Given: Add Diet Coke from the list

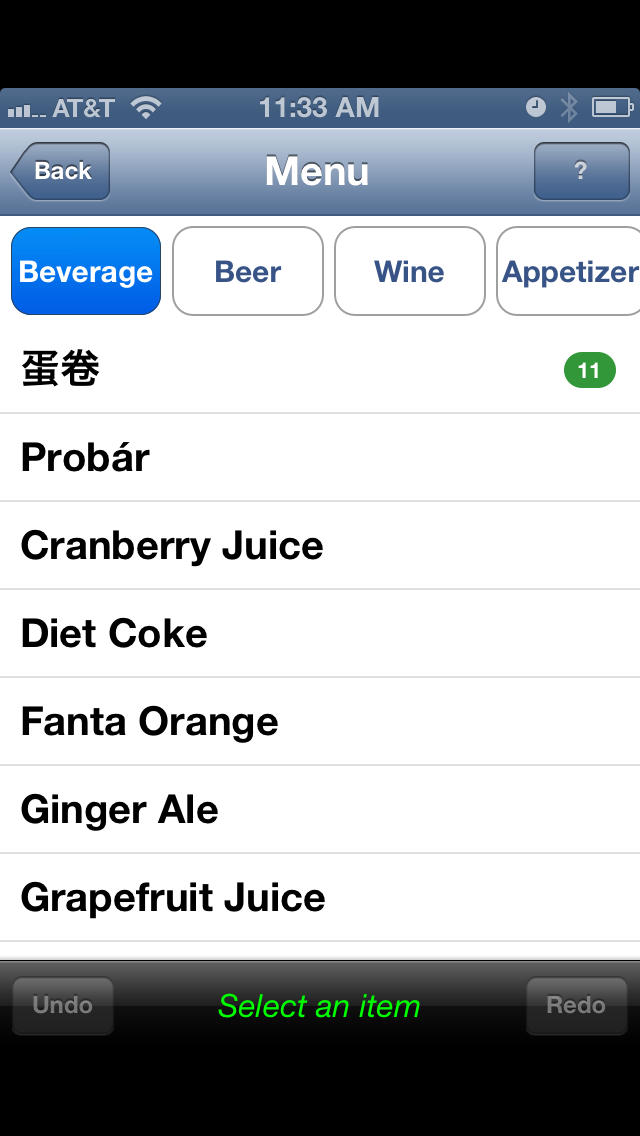Looking at the screenshot, I should [x=320, y=634].
